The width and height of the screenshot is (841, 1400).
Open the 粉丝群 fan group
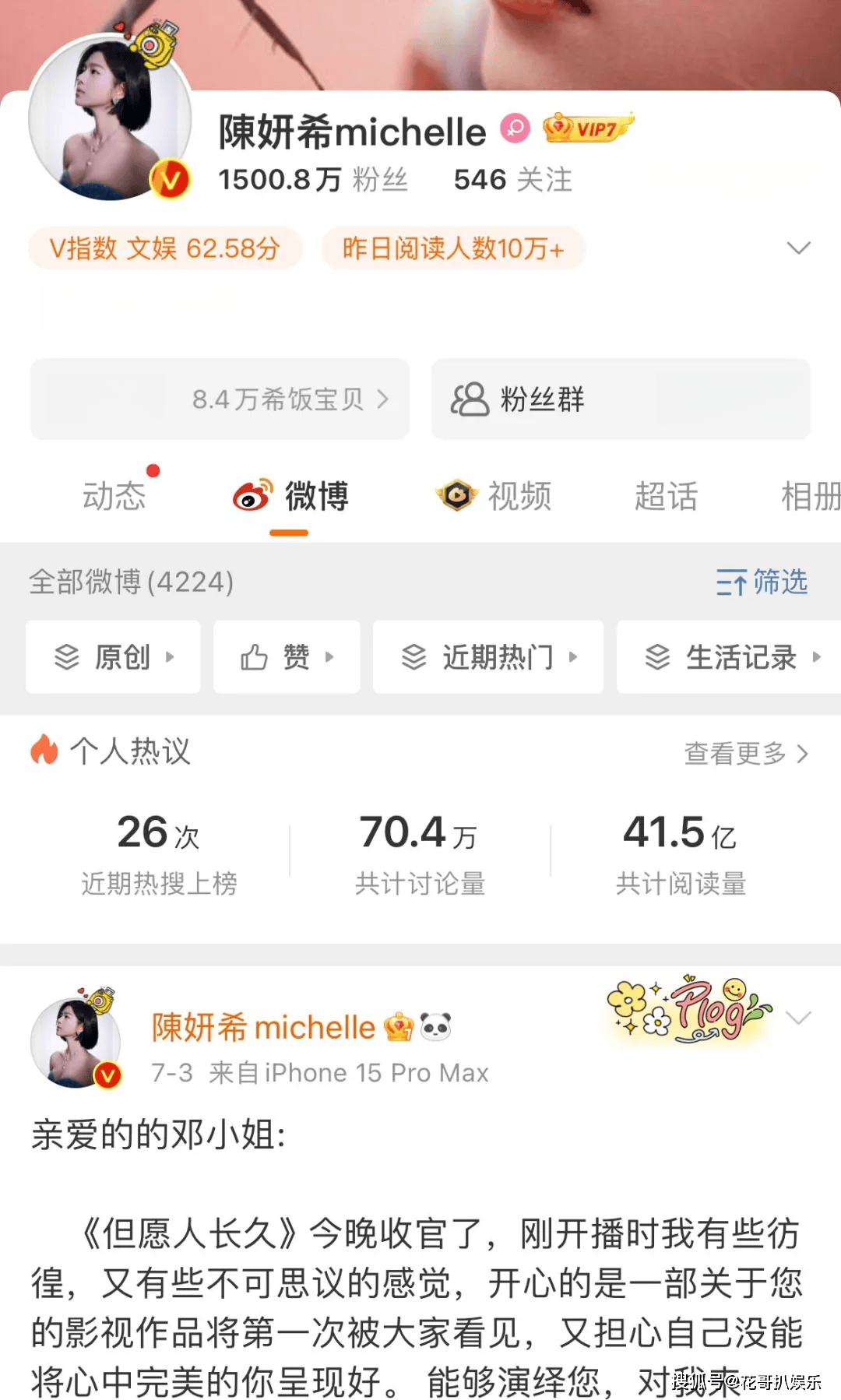(621, 399)
